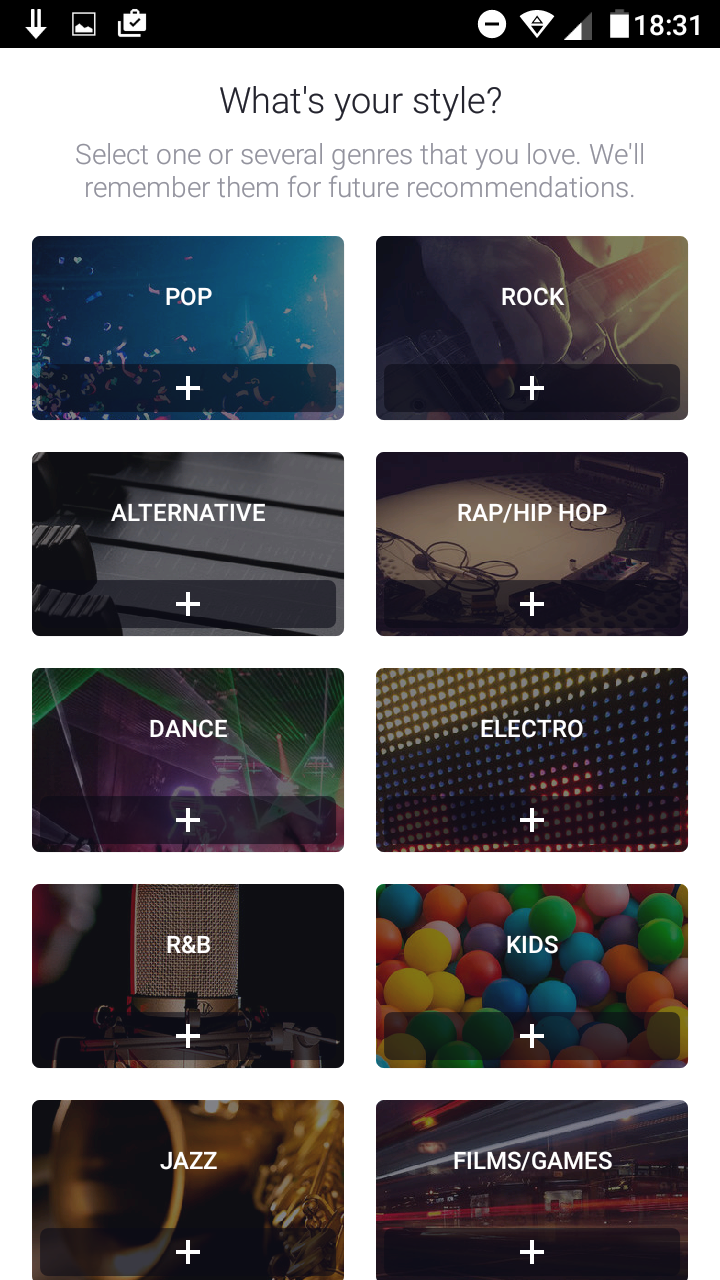Choose the R&B genre card
720x1280 pixels.
pyautogui.click(x=188, y=976)
